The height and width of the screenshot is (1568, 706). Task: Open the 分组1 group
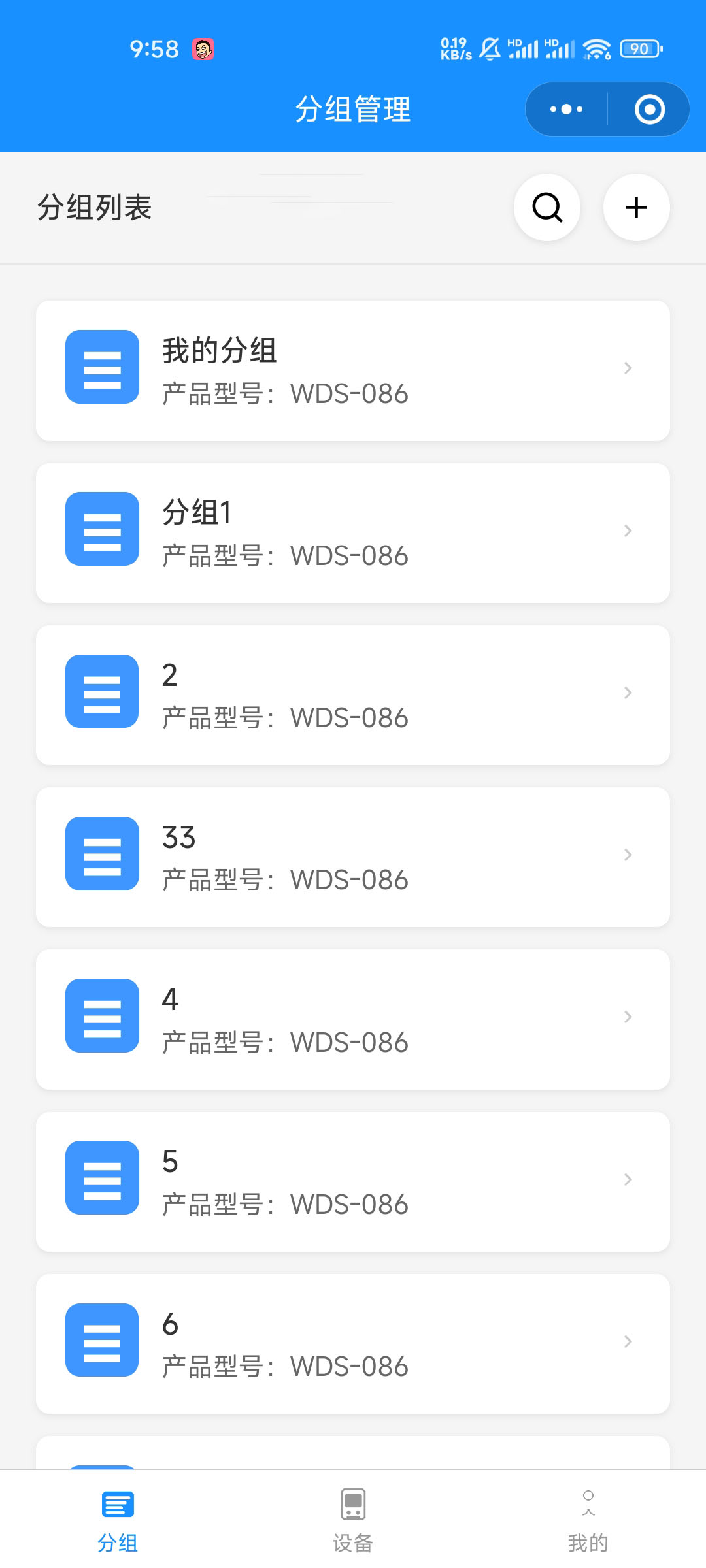click(353, 532)
